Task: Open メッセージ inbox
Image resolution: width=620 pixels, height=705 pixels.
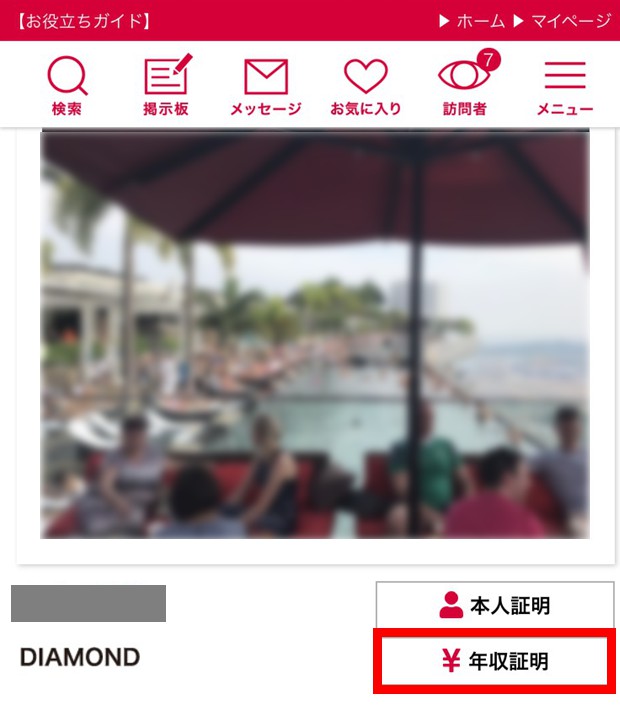Action: (265, 86)
